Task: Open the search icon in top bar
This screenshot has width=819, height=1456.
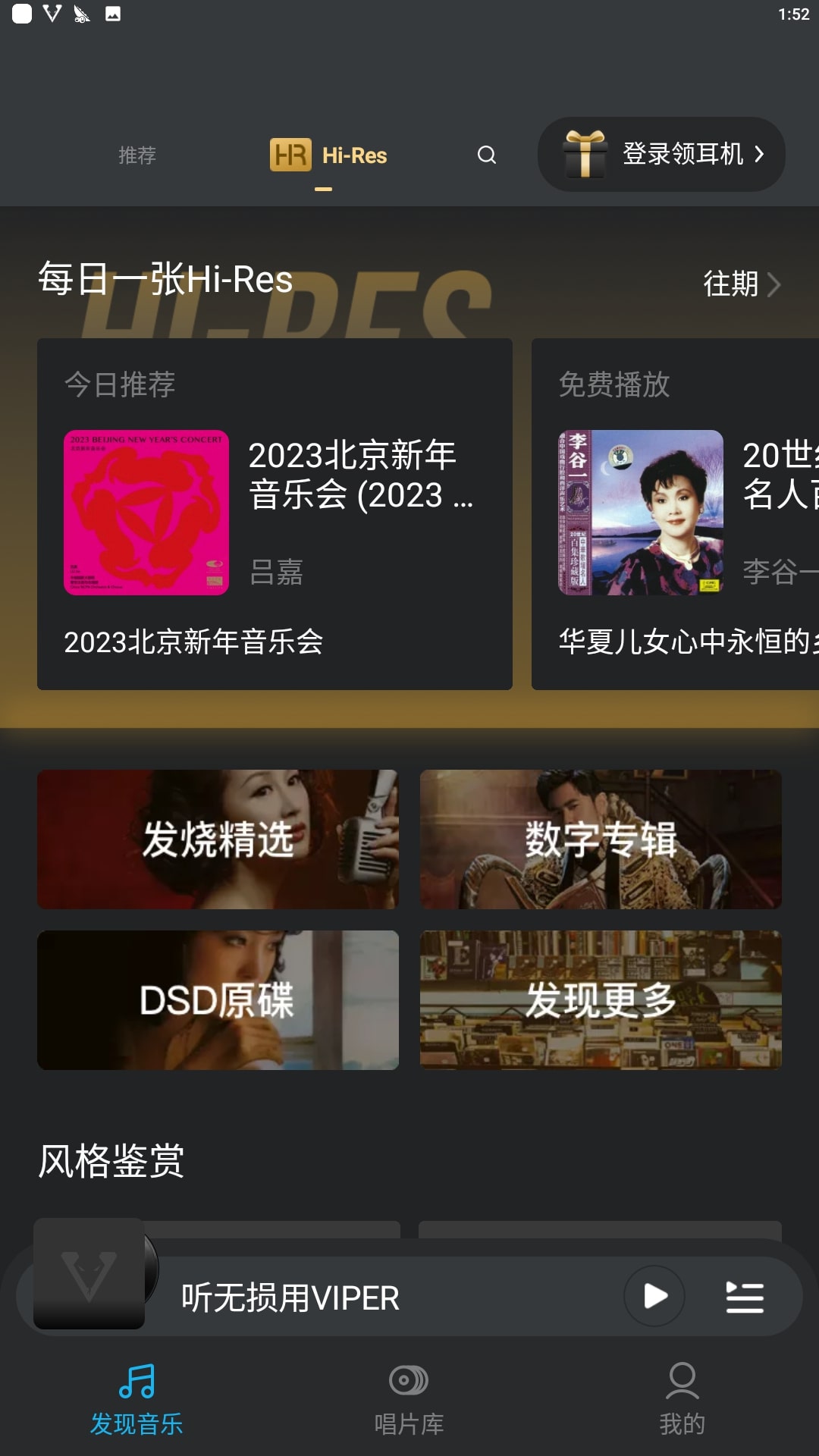Action: pyautogui.click(x=486, y=155)
